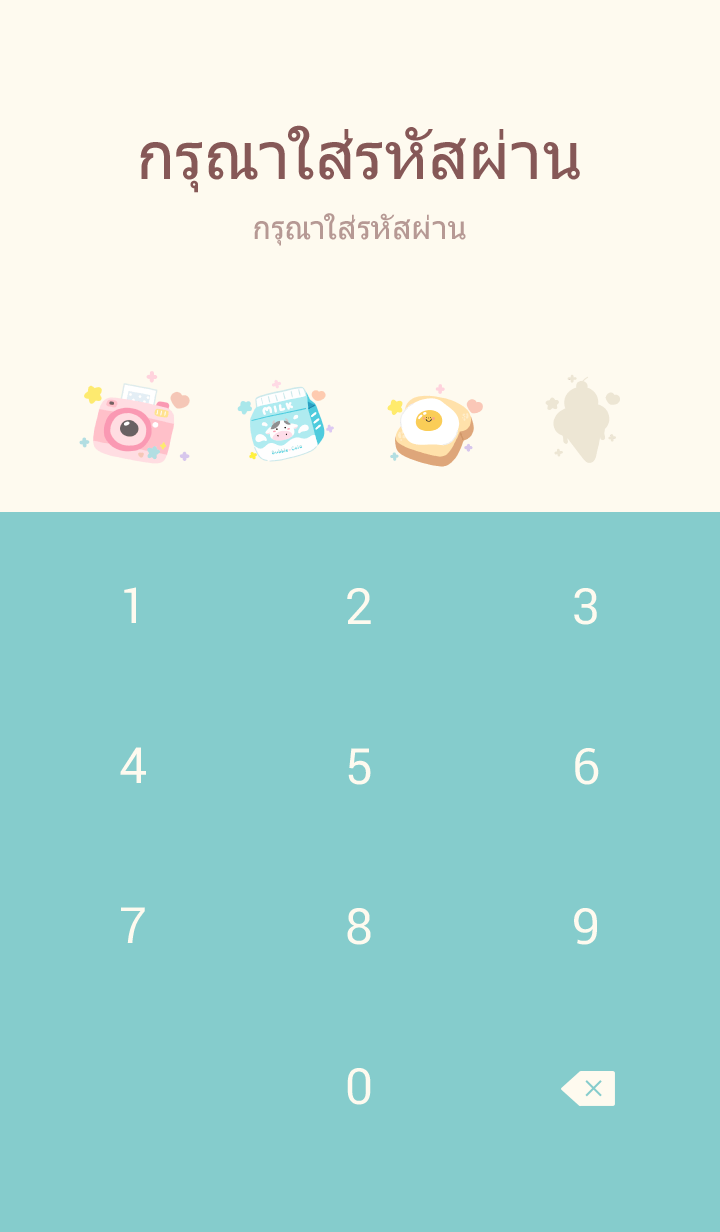Screen dimensions: 720x1232
Task: Enter 0 as the passcode digit
Action: pyautogui.click(x=359, y=1087)
